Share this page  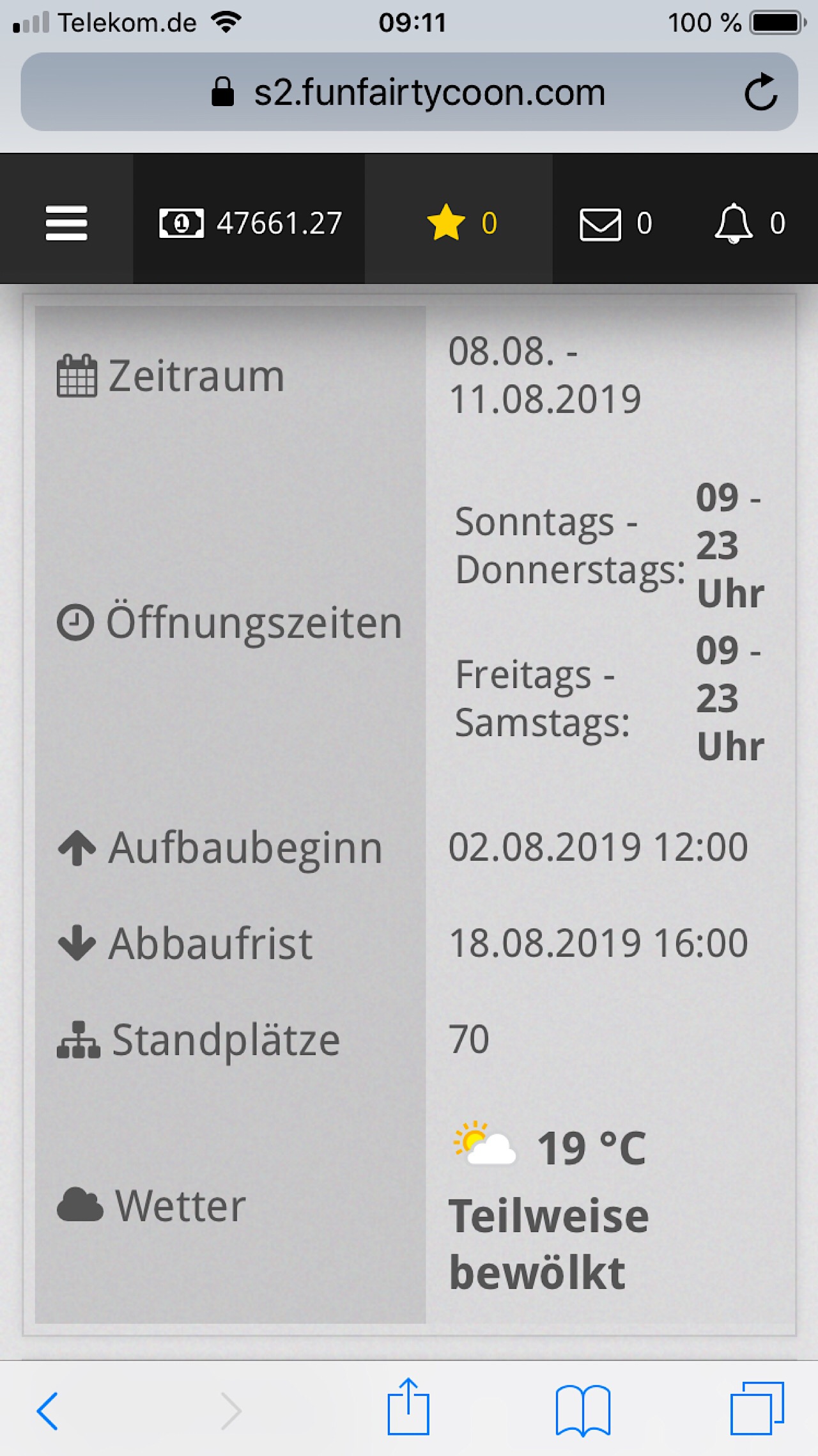coord(408,1407)
